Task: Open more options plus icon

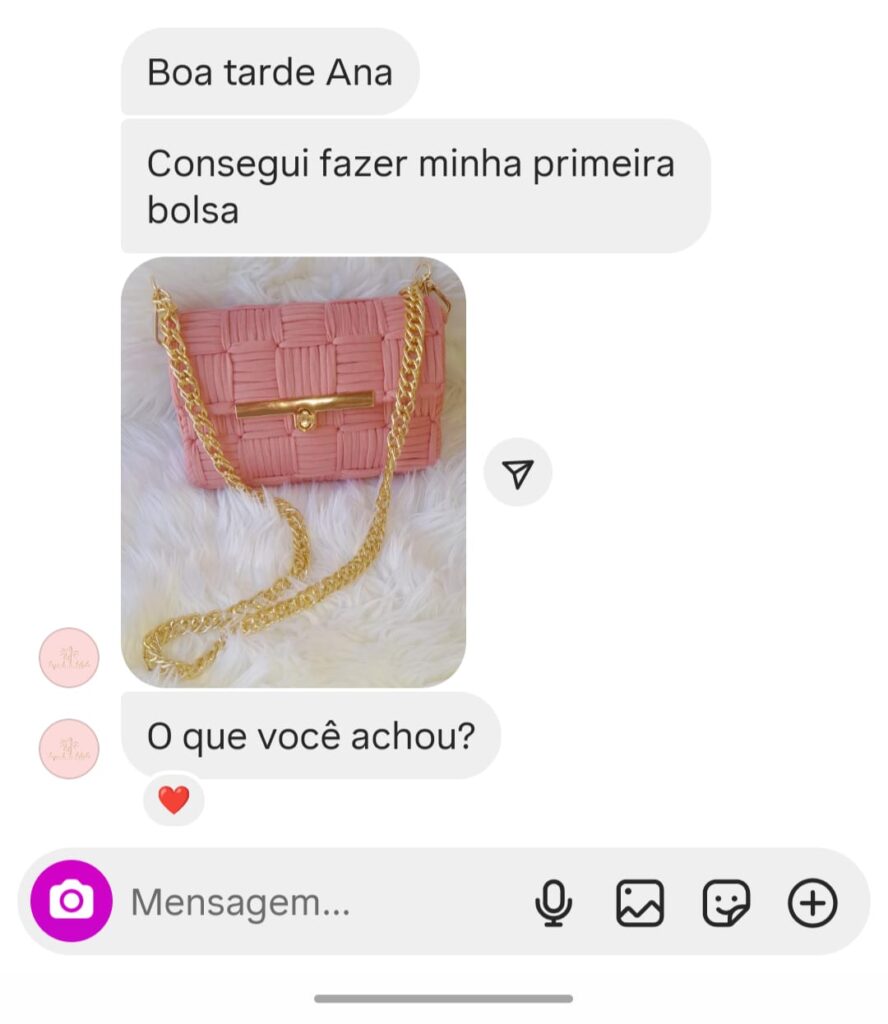Action: (812, 903)
